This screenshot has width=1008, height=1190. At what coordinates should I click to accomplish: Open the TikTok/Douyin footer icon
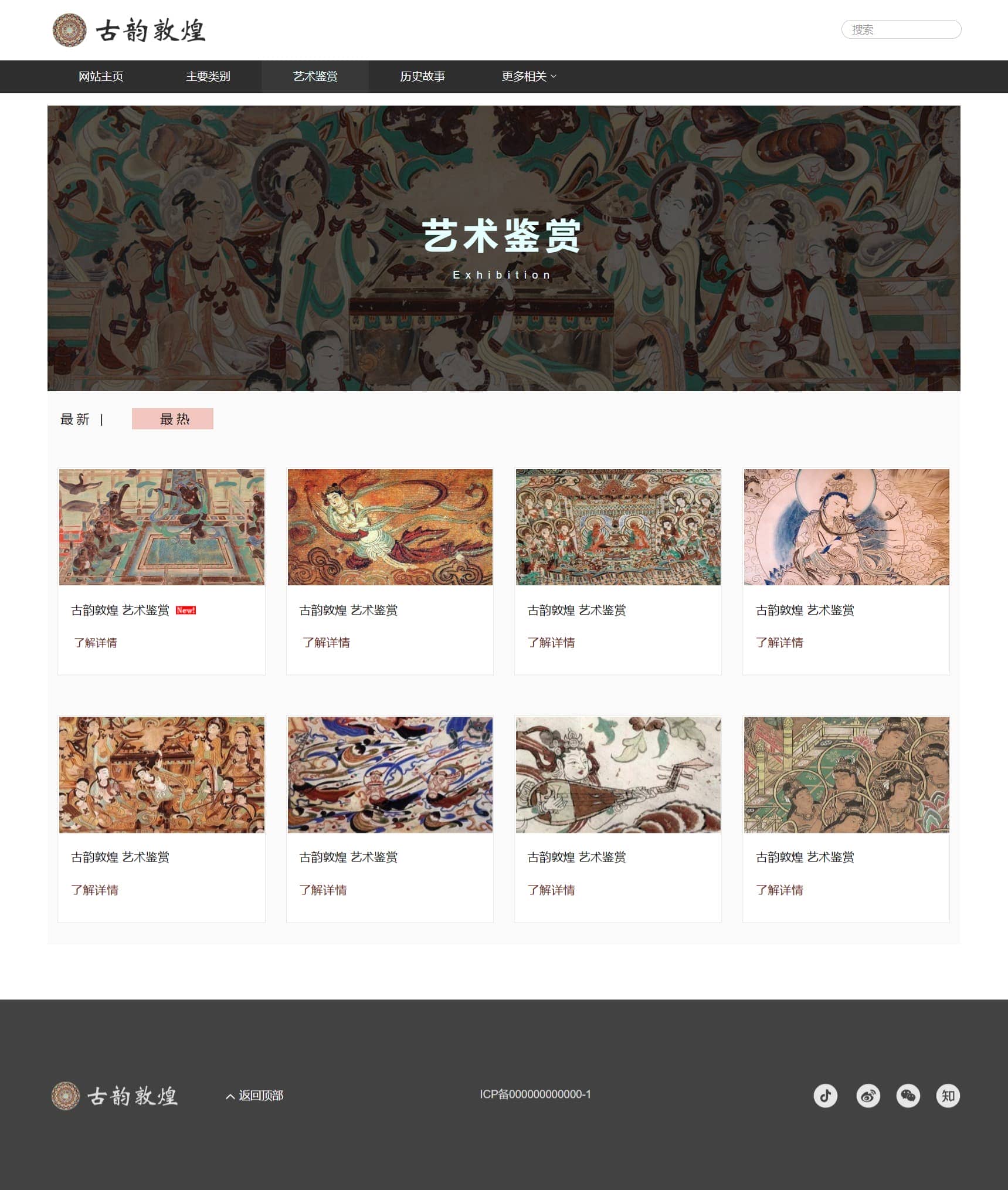coord(825,1095)
